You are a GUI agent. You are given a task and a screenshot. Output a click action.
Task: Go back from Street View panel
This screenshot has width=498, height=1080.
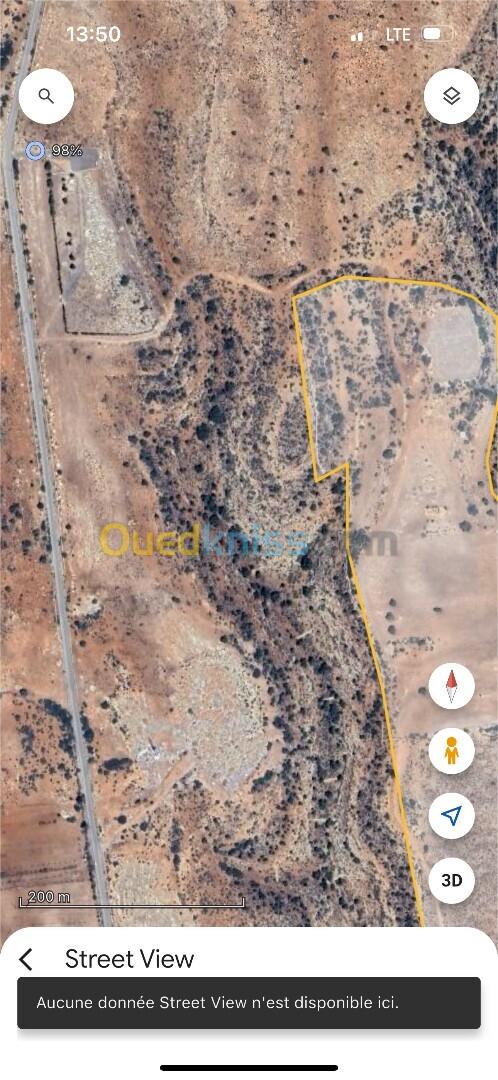point(25,959)
